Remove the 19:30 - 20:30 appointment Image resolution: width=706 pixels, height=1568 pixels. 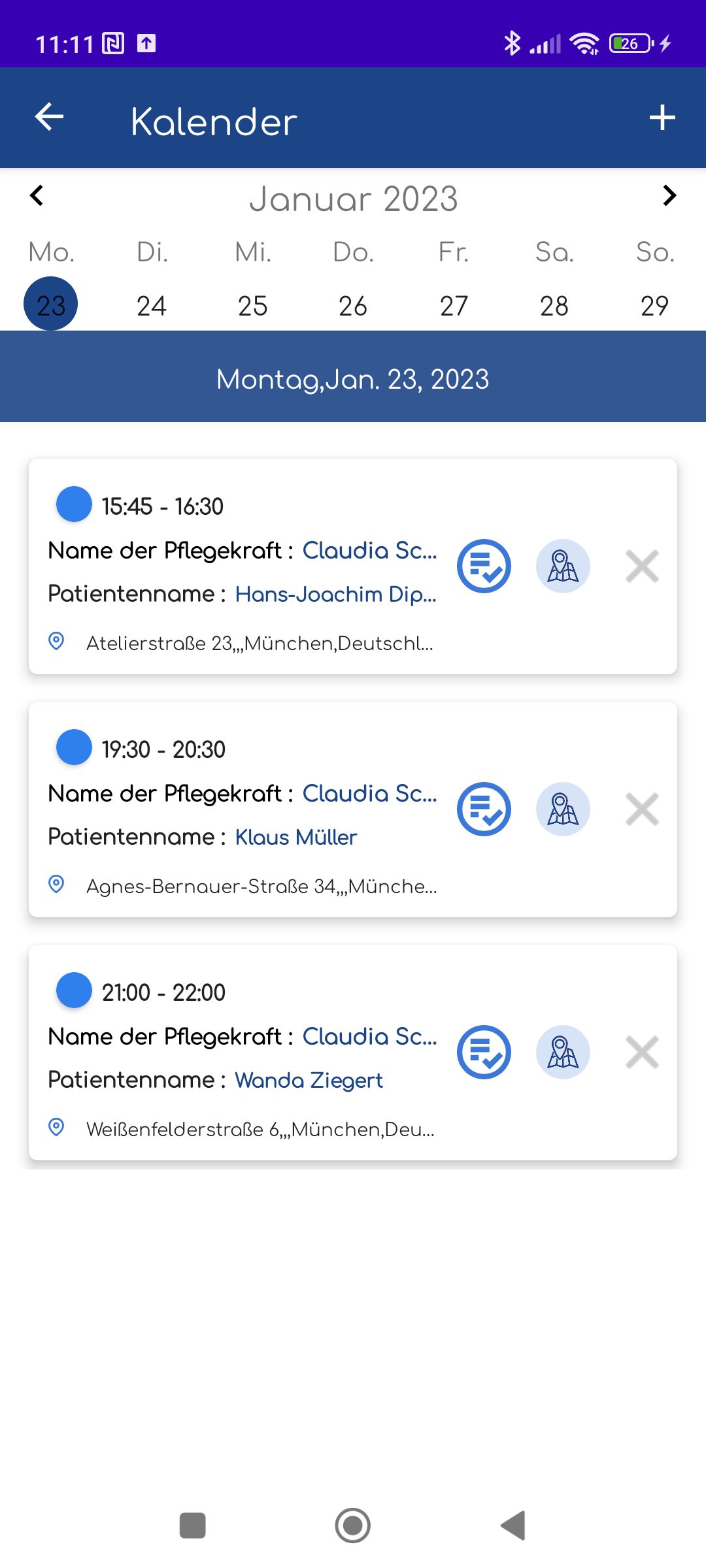coord(642,809)
